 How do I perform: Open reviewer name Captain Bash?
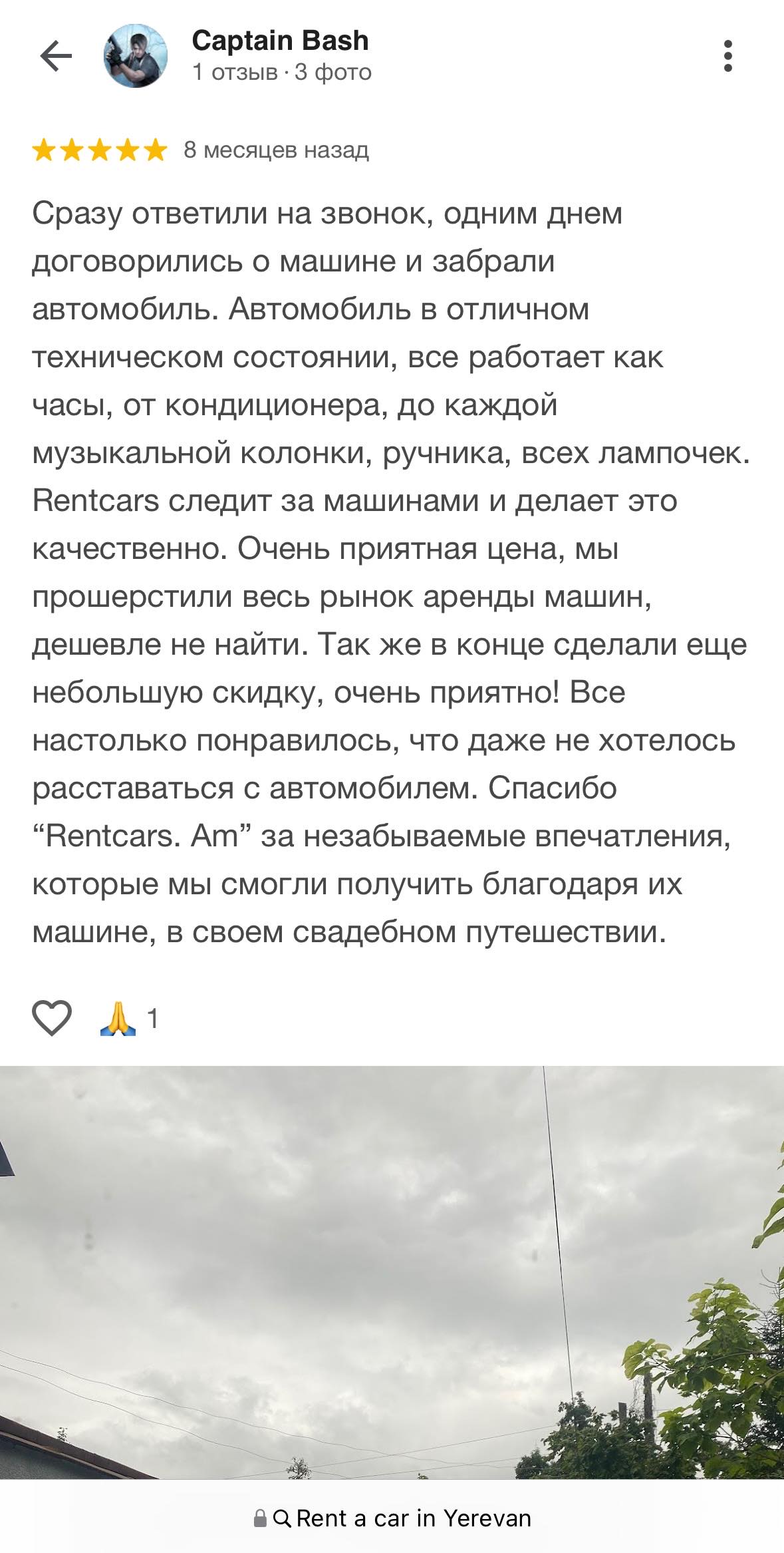pyautogui.click(x=280, y=41)
